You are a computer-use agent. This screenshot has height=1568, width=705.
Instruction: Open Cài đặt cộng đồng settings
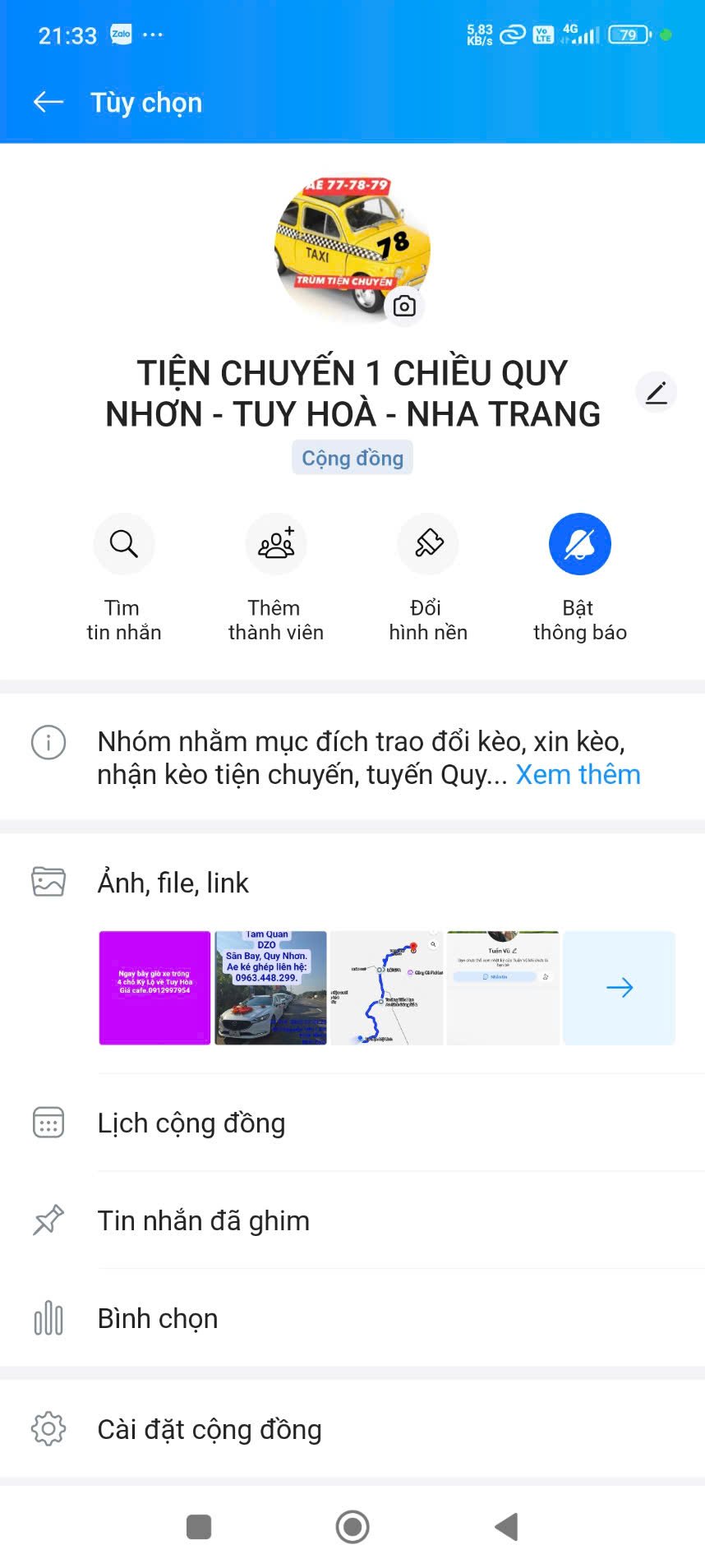tap(209, 1429)
